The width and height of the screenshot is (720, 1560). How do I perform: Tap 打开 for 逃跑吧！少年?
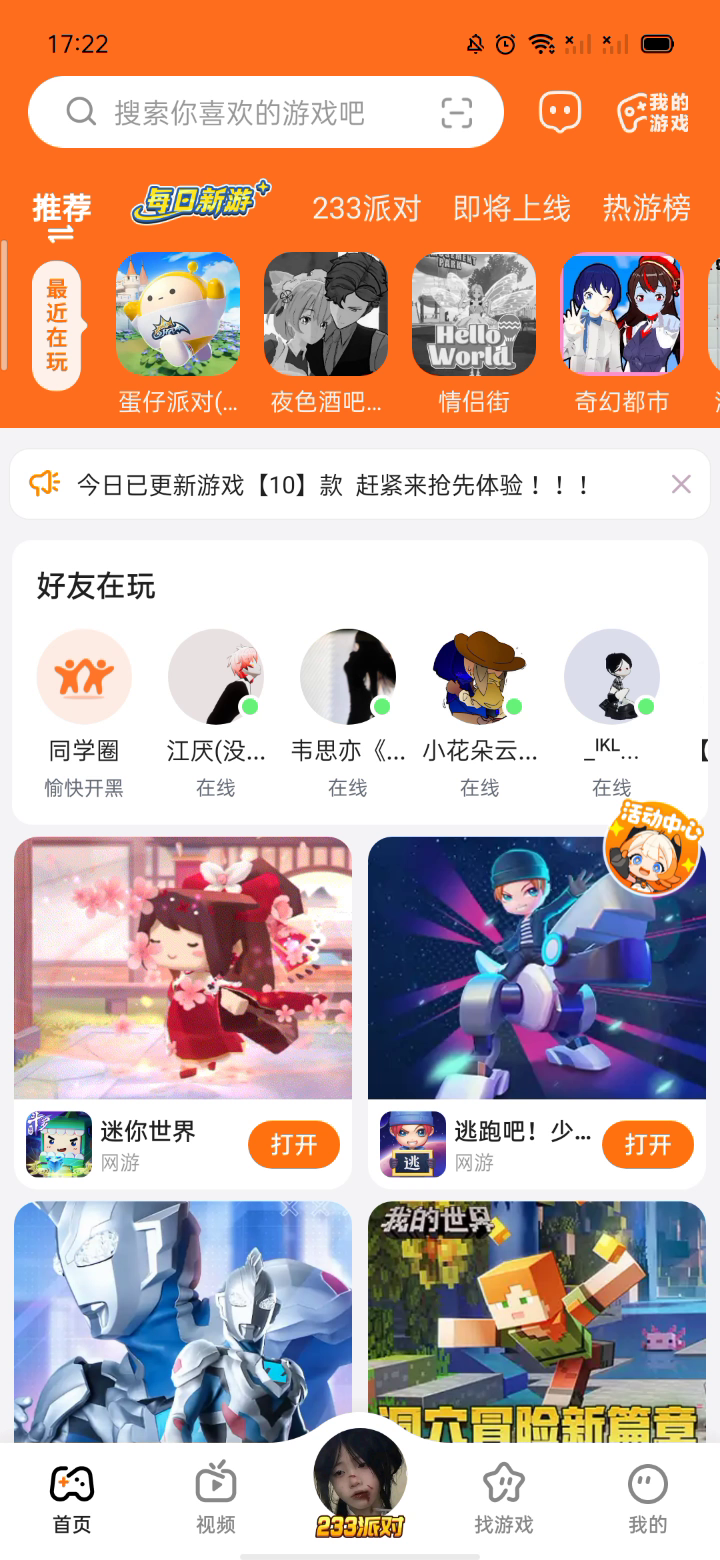click(648, 1144)
